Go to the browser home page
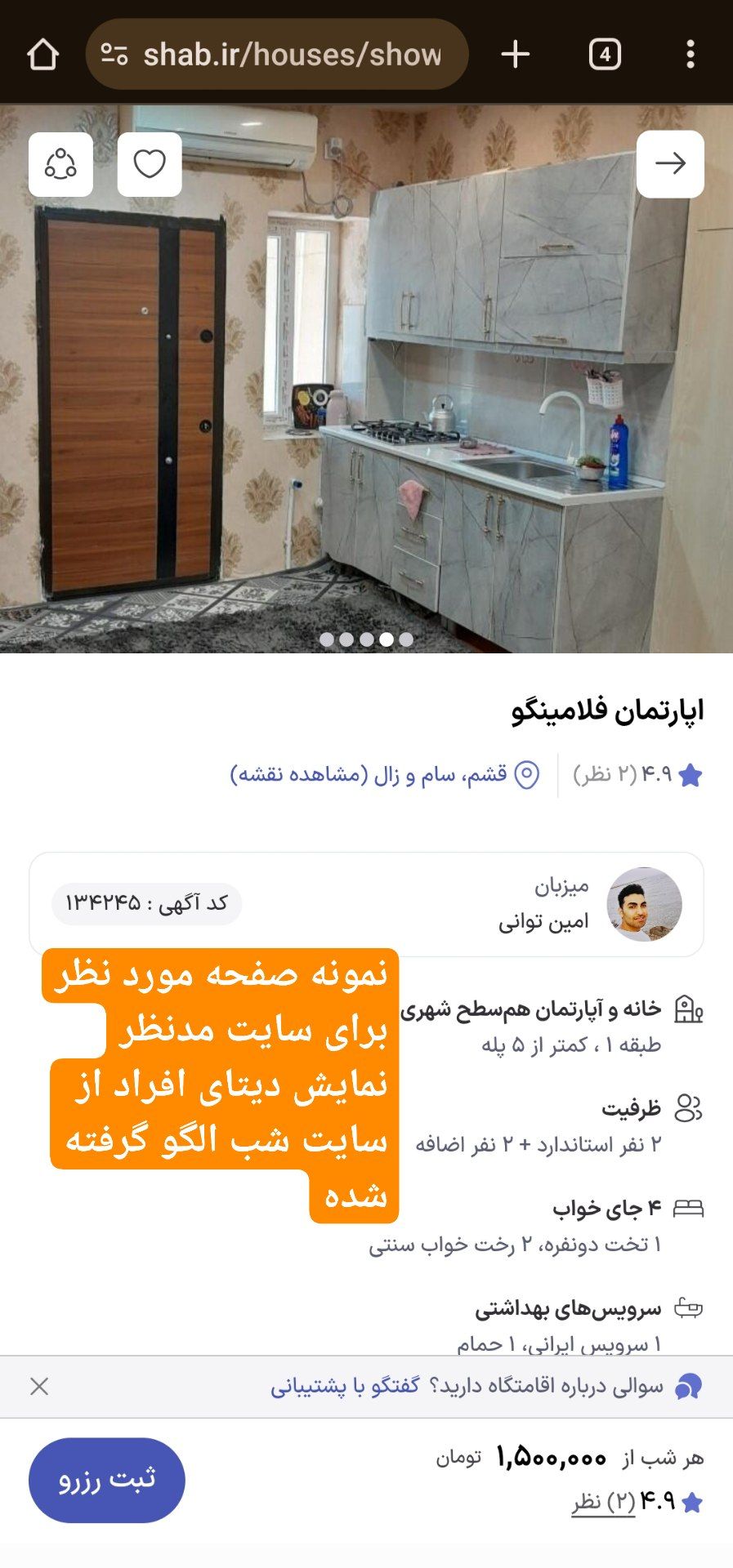Viewport: 733px width, 1568px height. tap(42, 55)
